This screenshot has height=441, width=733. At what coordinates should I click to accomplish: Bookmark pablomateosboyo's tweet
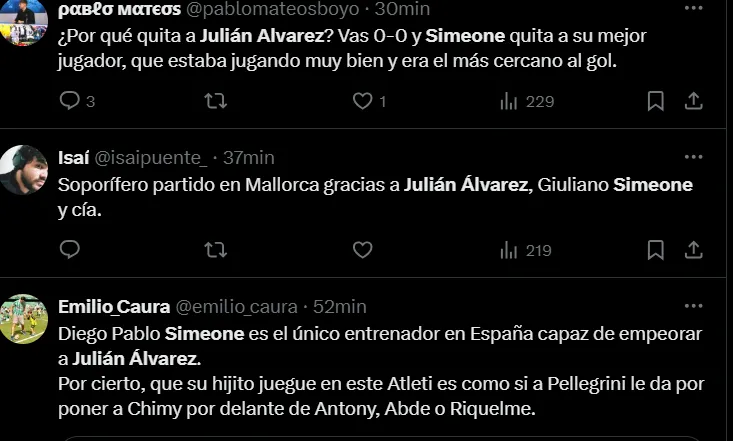click(655, 100)
